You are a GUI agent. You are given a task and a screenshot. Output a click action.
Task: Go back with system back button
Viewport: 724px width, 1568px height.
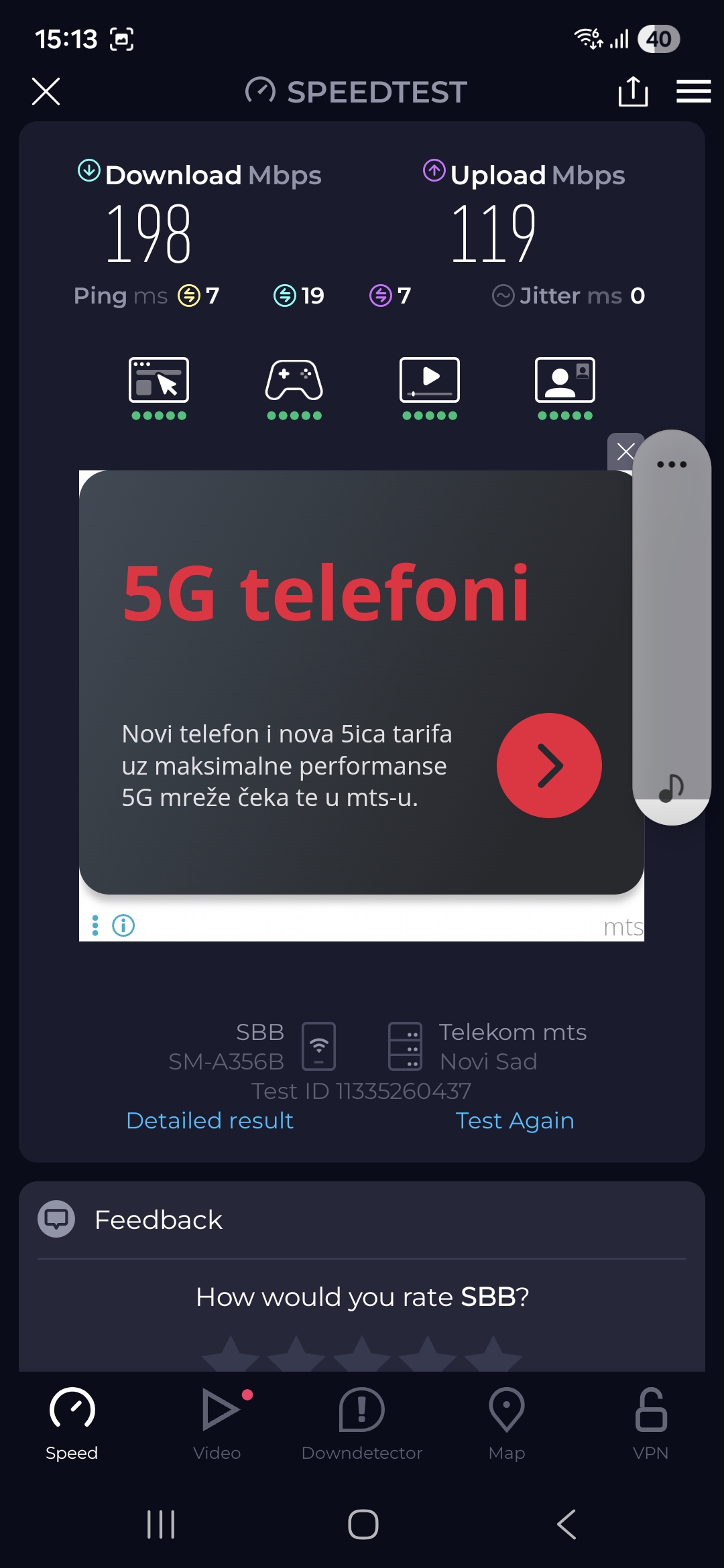coord(566,1524)
